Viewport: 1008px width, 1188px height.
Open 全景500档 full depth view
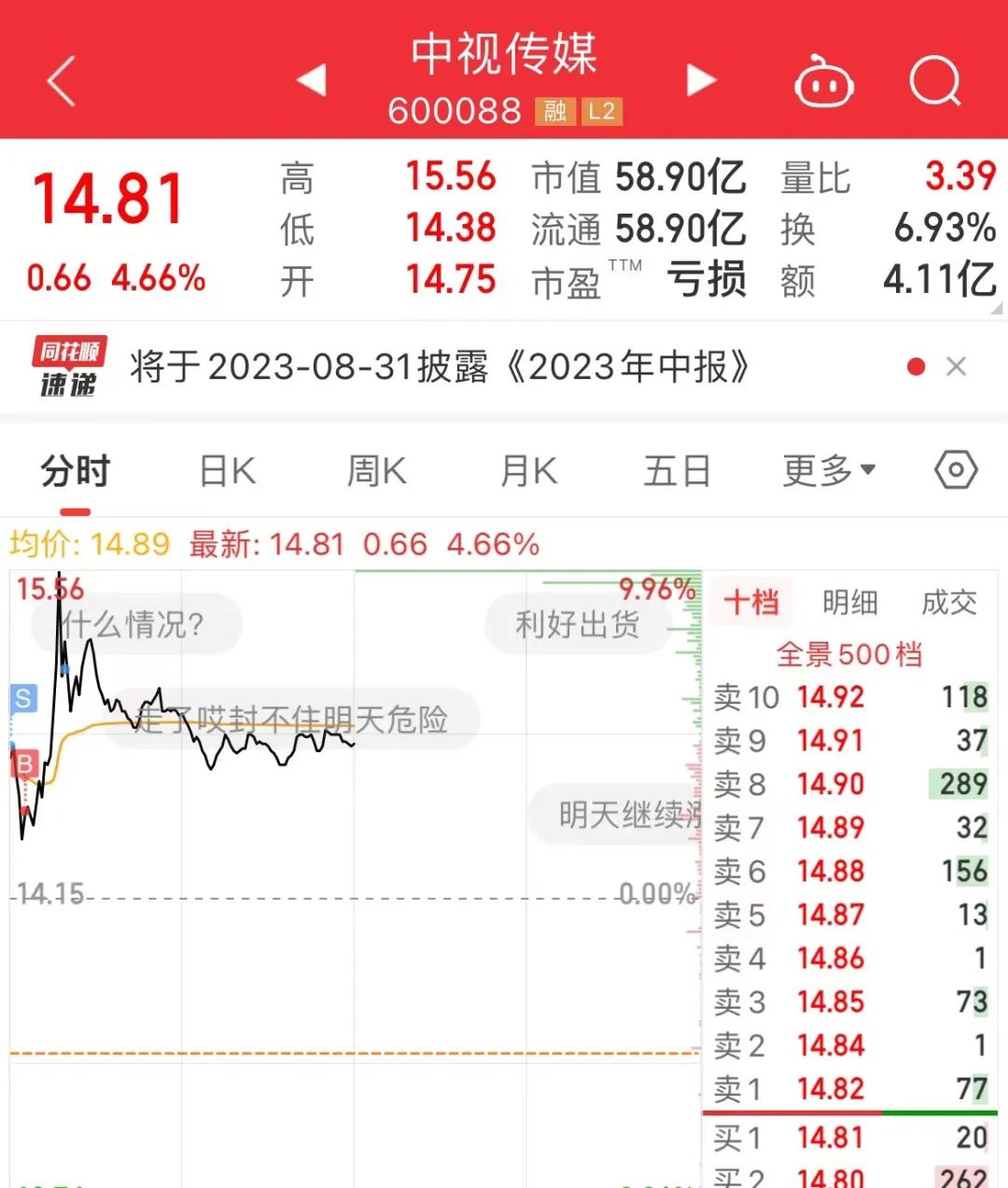click(x=848, y=654)
